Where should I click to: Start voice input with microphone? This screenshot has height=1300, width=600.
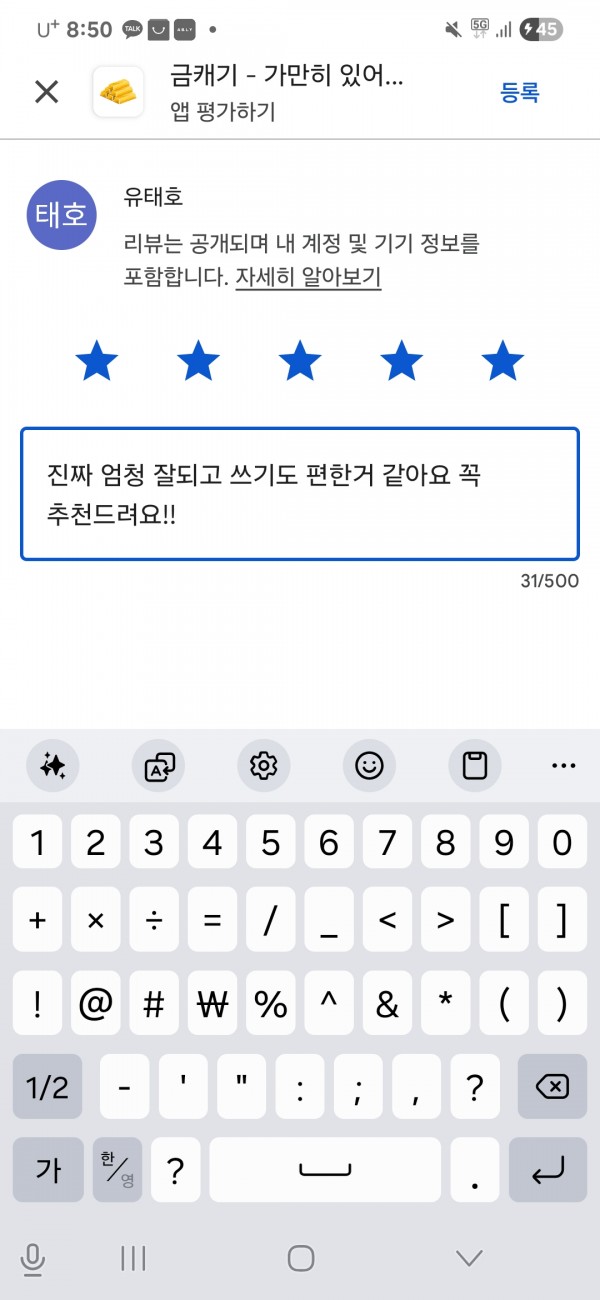(x=33, y=1258)
